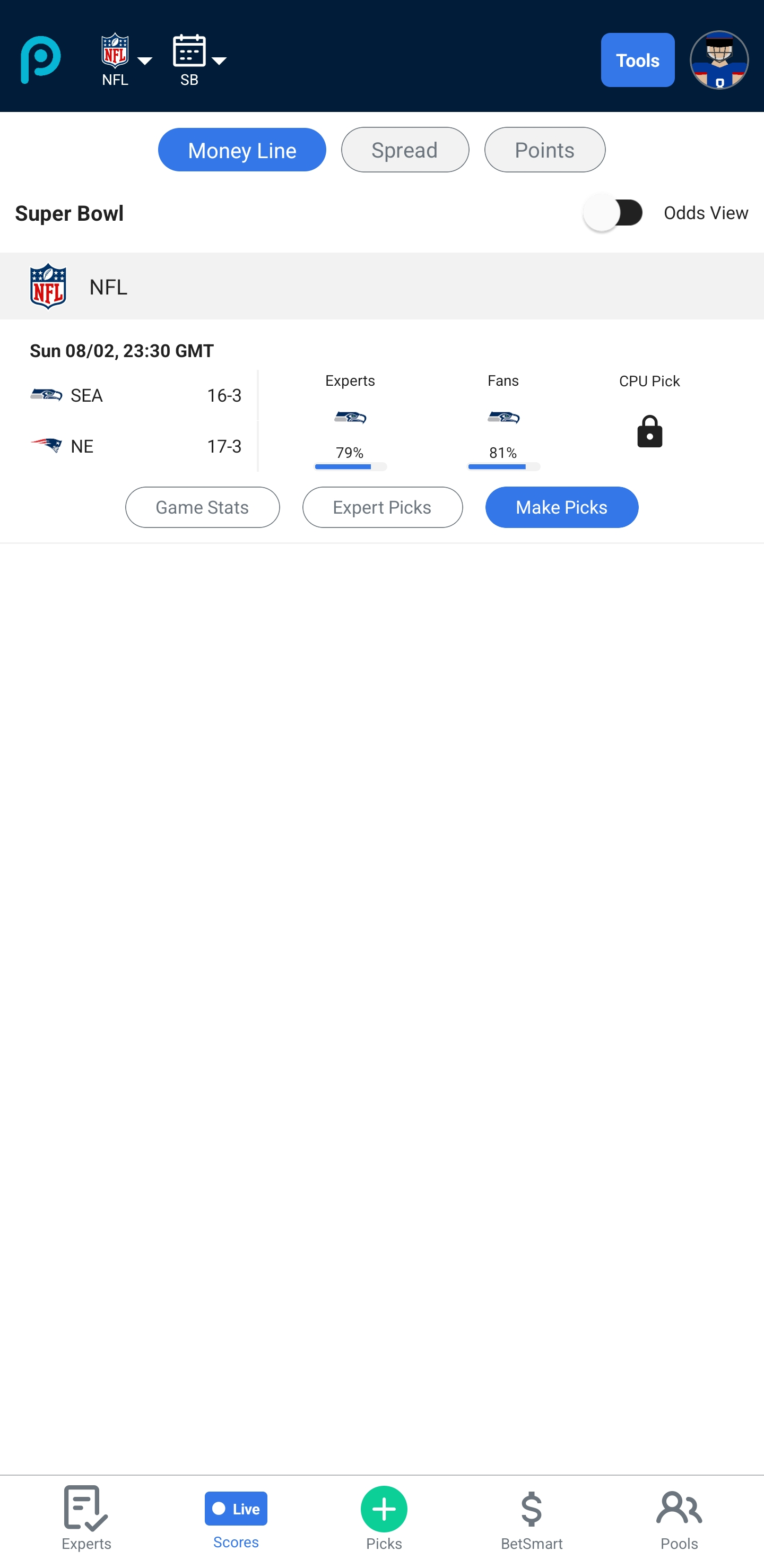Select the Money Line tab
Screen dimensions: 764x1568
coord(242,150)
